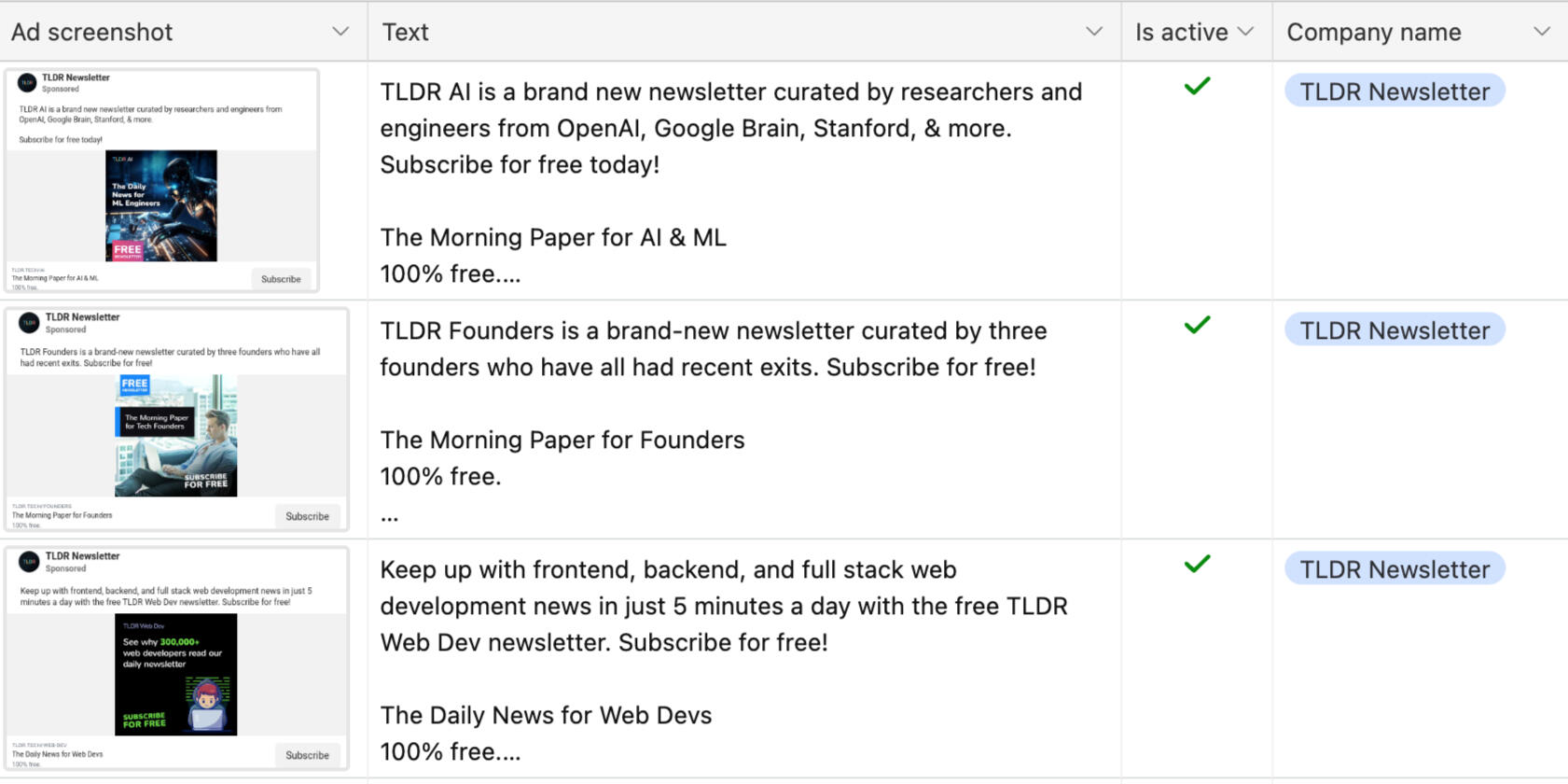The height and width of the screenshot is (784, 1568).
Task: Open the Company name column dropdown
Action: click(x=1542, y=32)
